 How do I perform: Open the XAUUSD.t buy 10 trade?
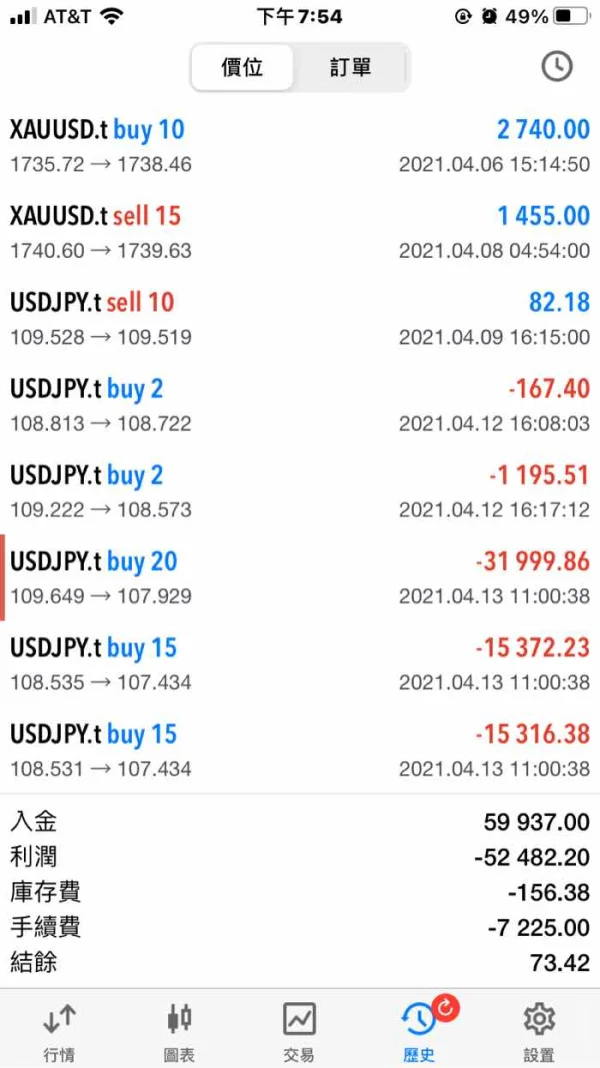tap(300, 146)
